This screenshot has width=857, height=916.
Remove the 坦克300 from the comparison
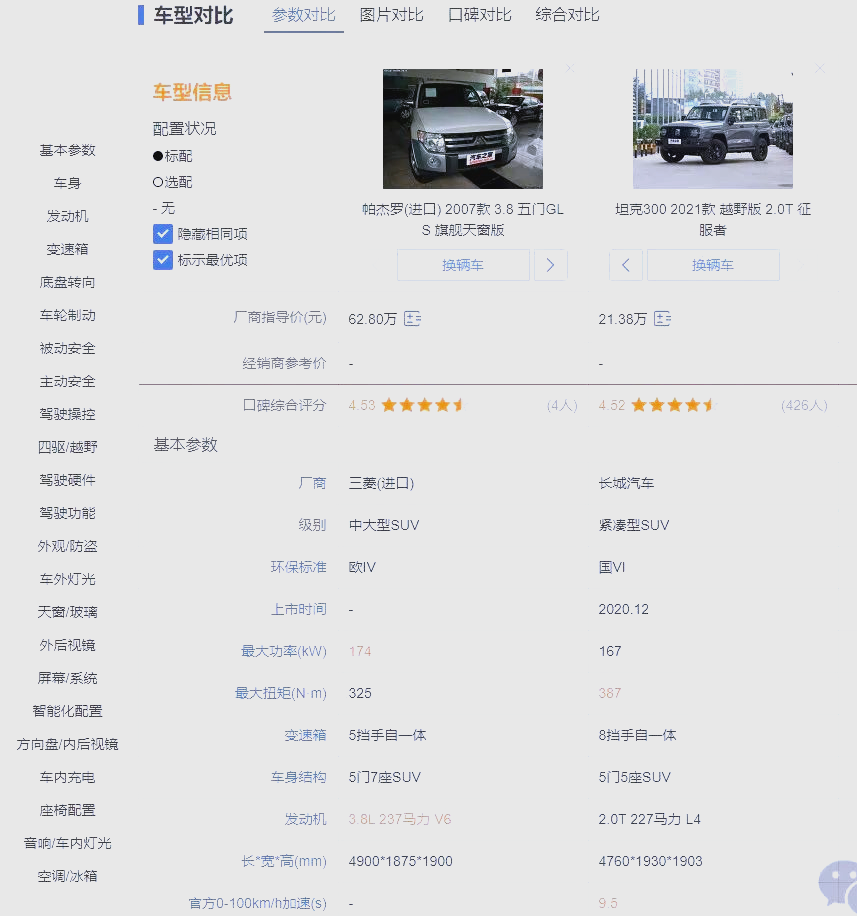pyautogui.click(x=820, y=69)
